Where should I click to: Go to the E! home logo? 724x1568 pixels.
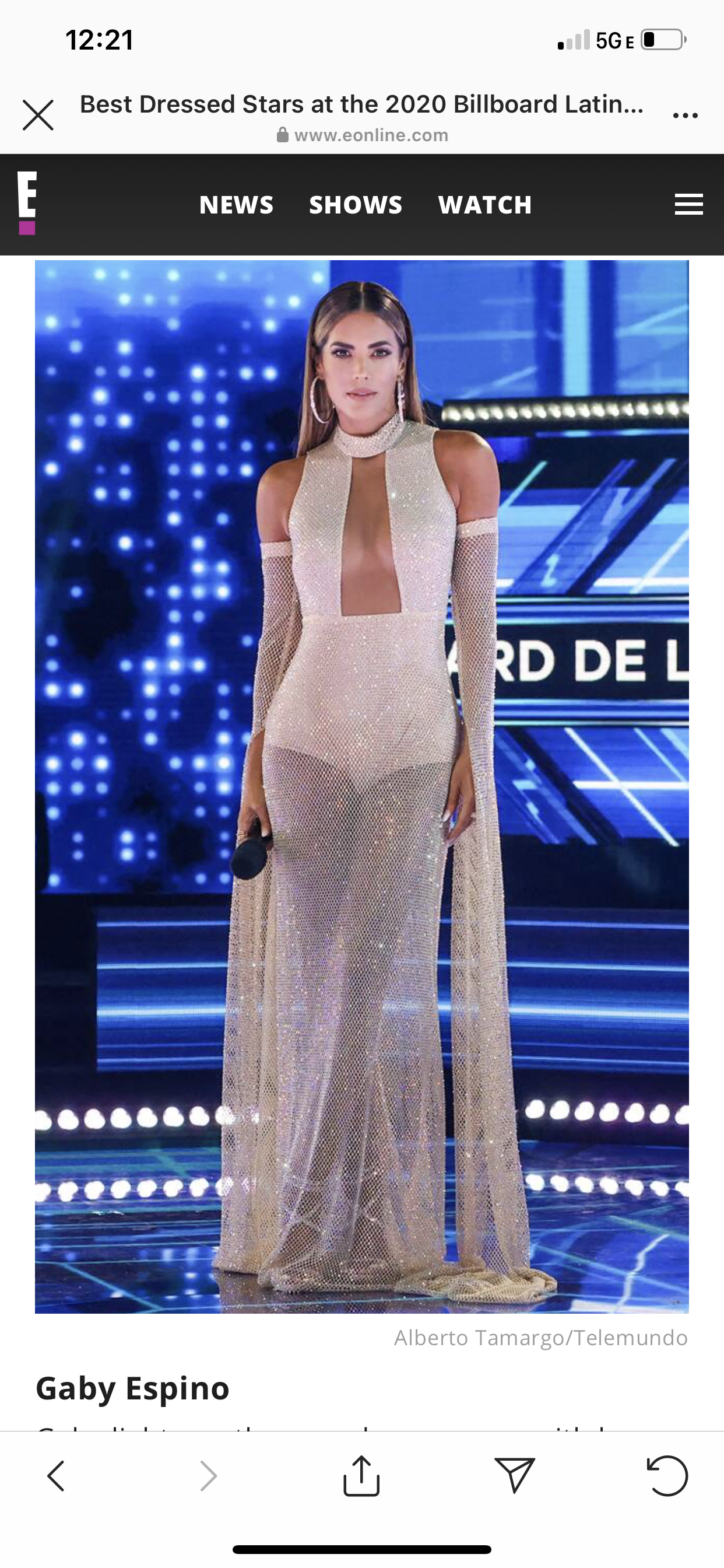click(27, 202)
